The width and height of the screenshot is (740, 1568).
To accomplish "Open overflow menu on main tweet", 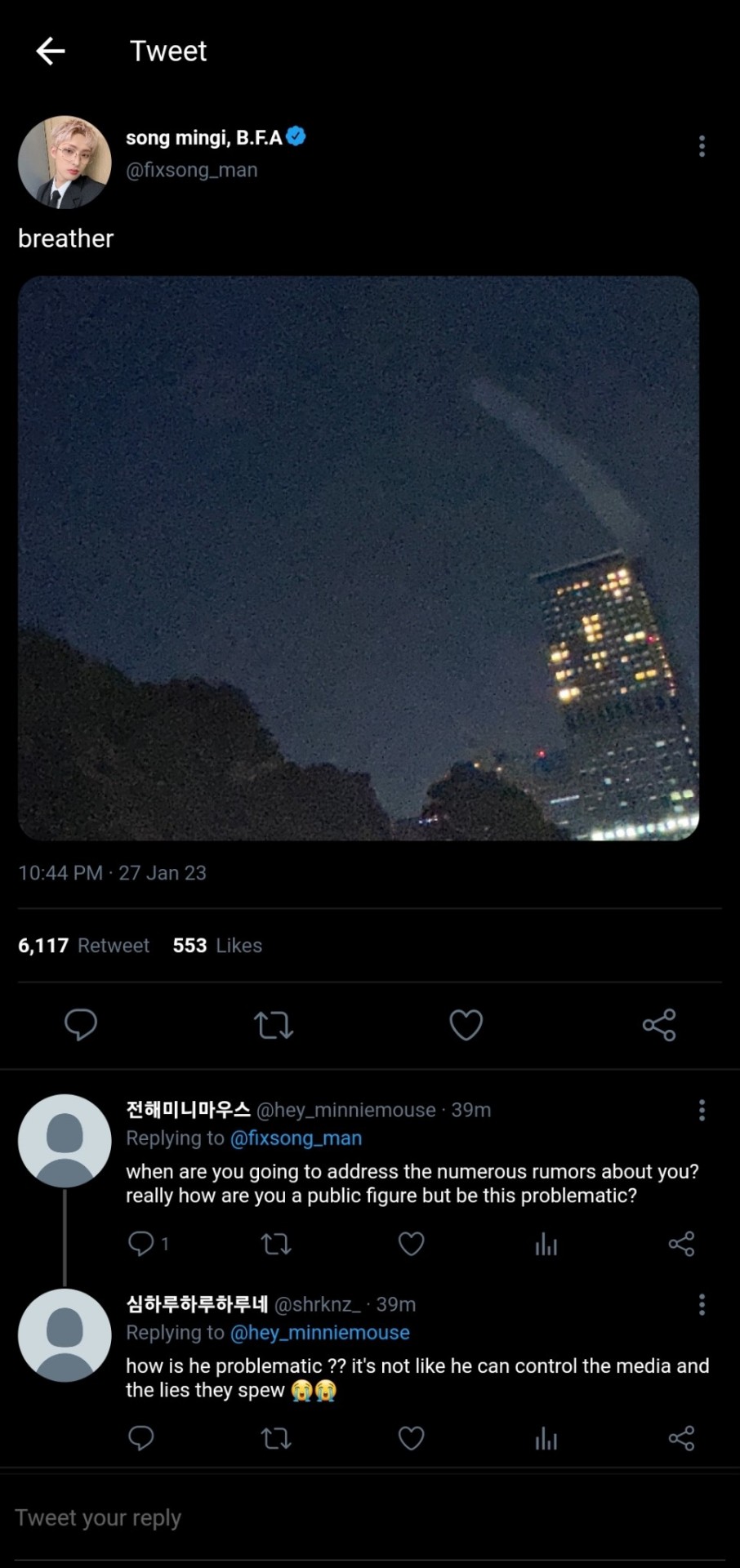I will pyautogui.click(x=702, y=146).
